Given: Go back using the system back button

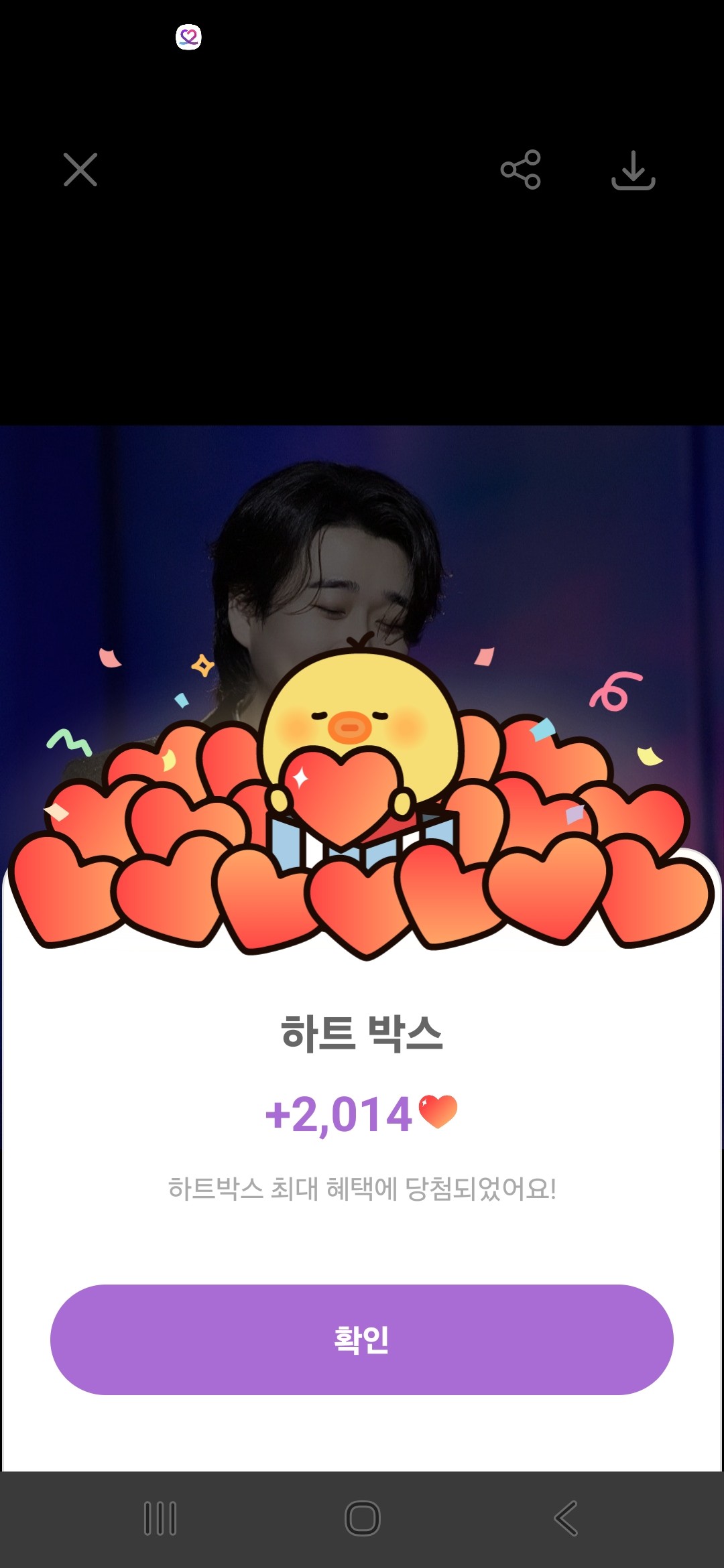Looking at the screenshot, I should click(566, 1518).
